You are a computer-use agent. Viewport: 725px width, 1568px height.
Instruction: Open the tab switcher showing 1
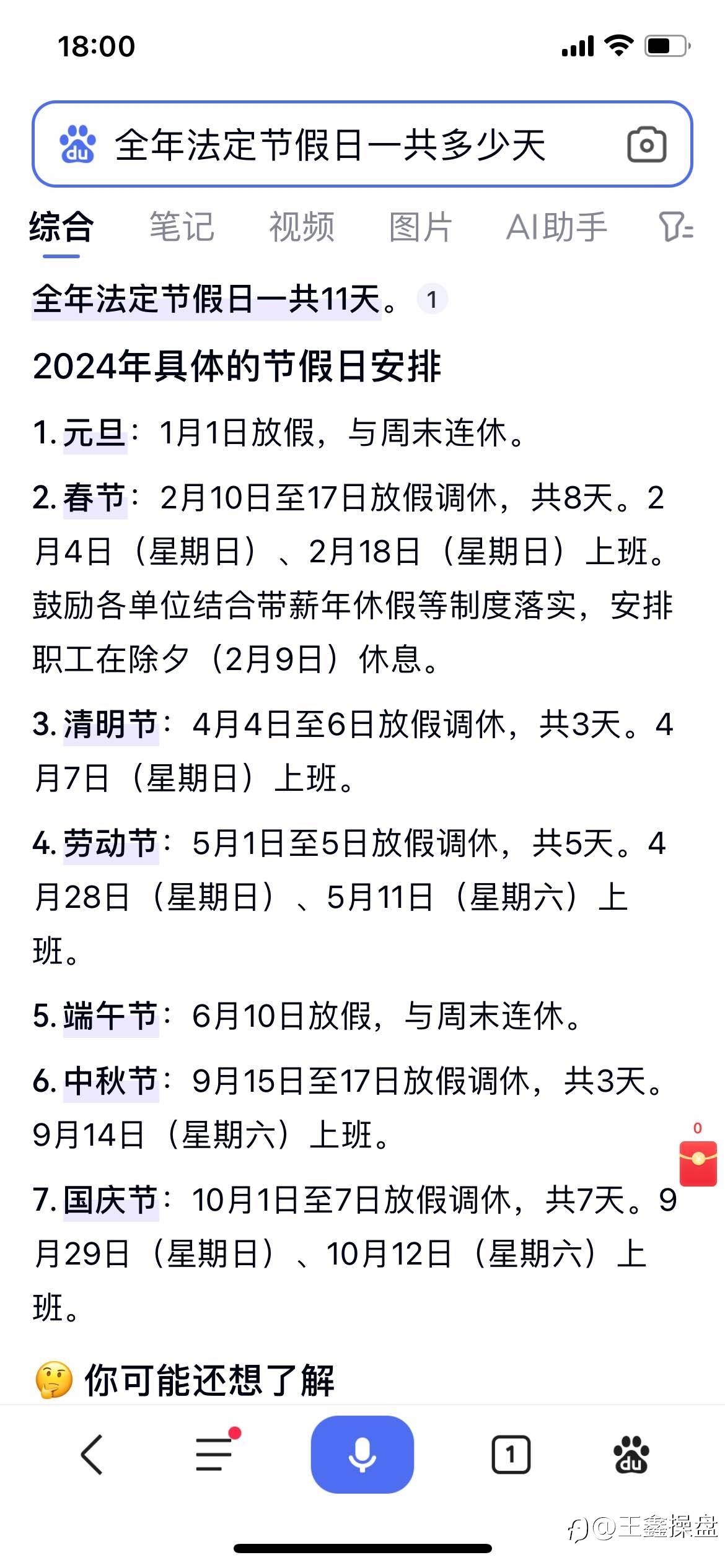click(511, 1454)
